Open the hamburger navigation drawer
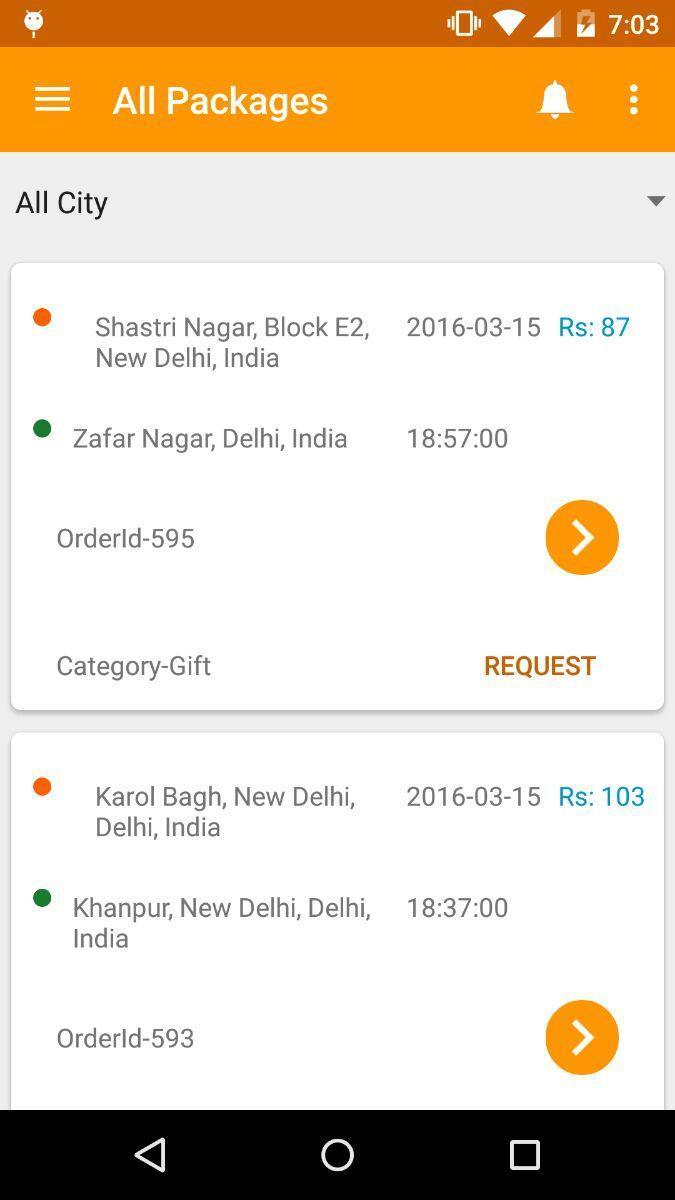 (52, 100)
